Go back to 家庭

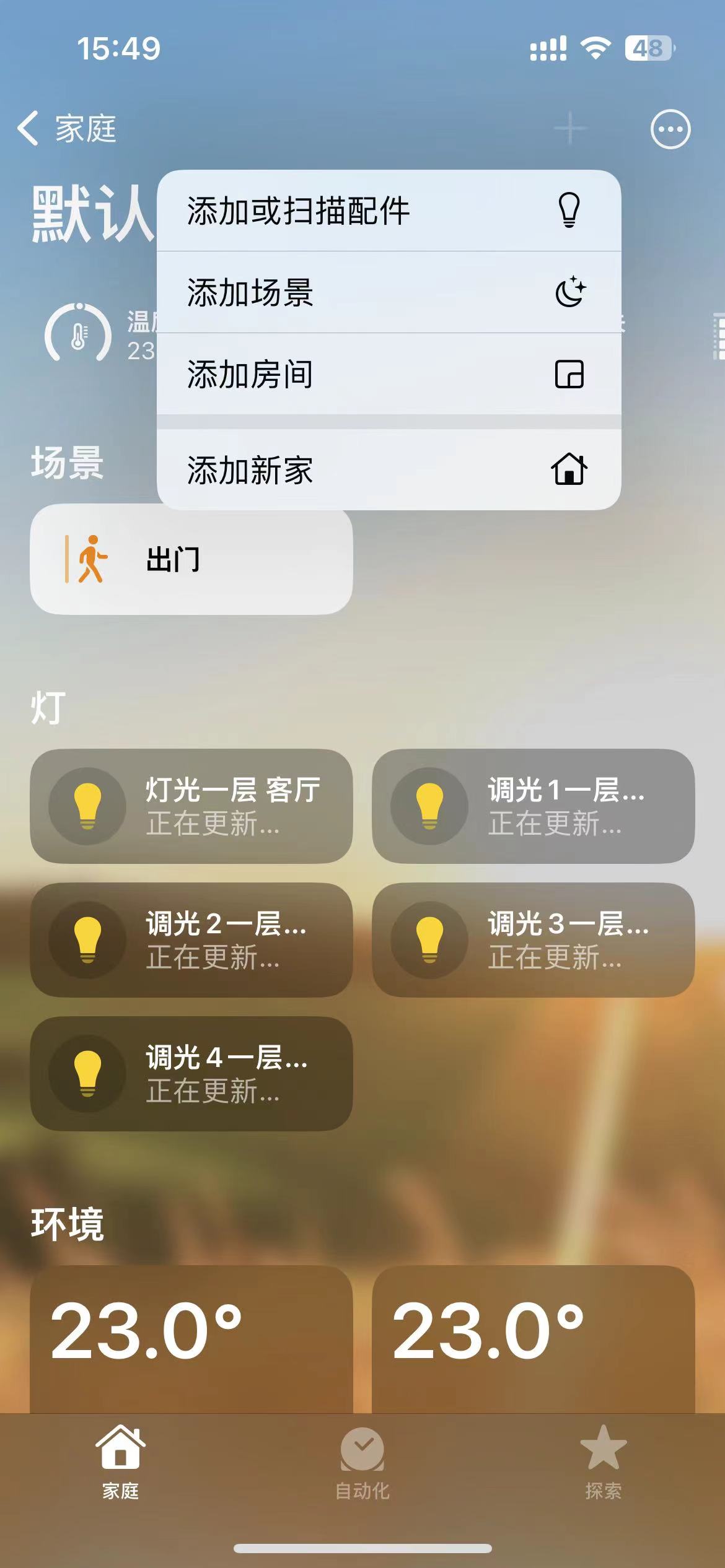coord(67,129)
